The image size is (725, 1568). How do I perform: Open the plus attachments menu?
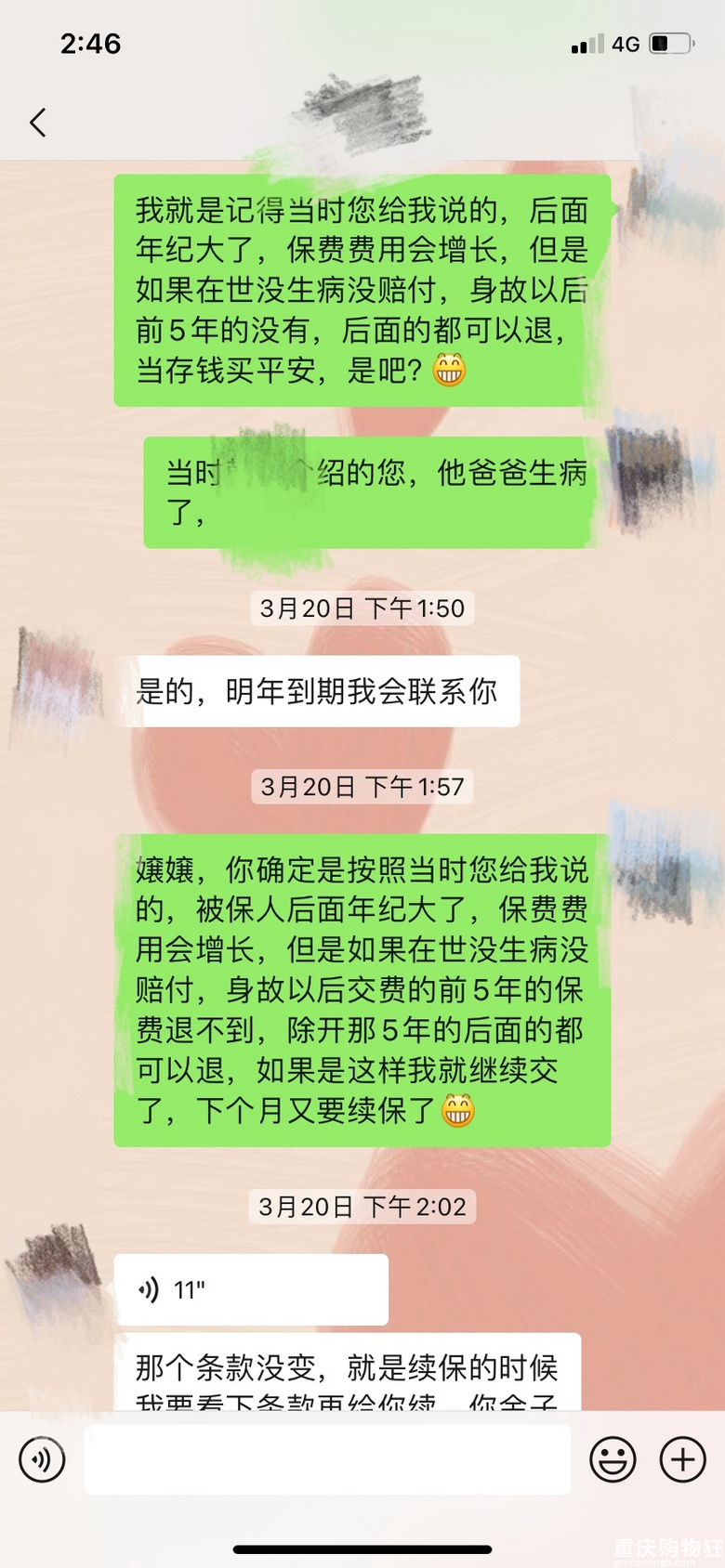coord(683,1458)
